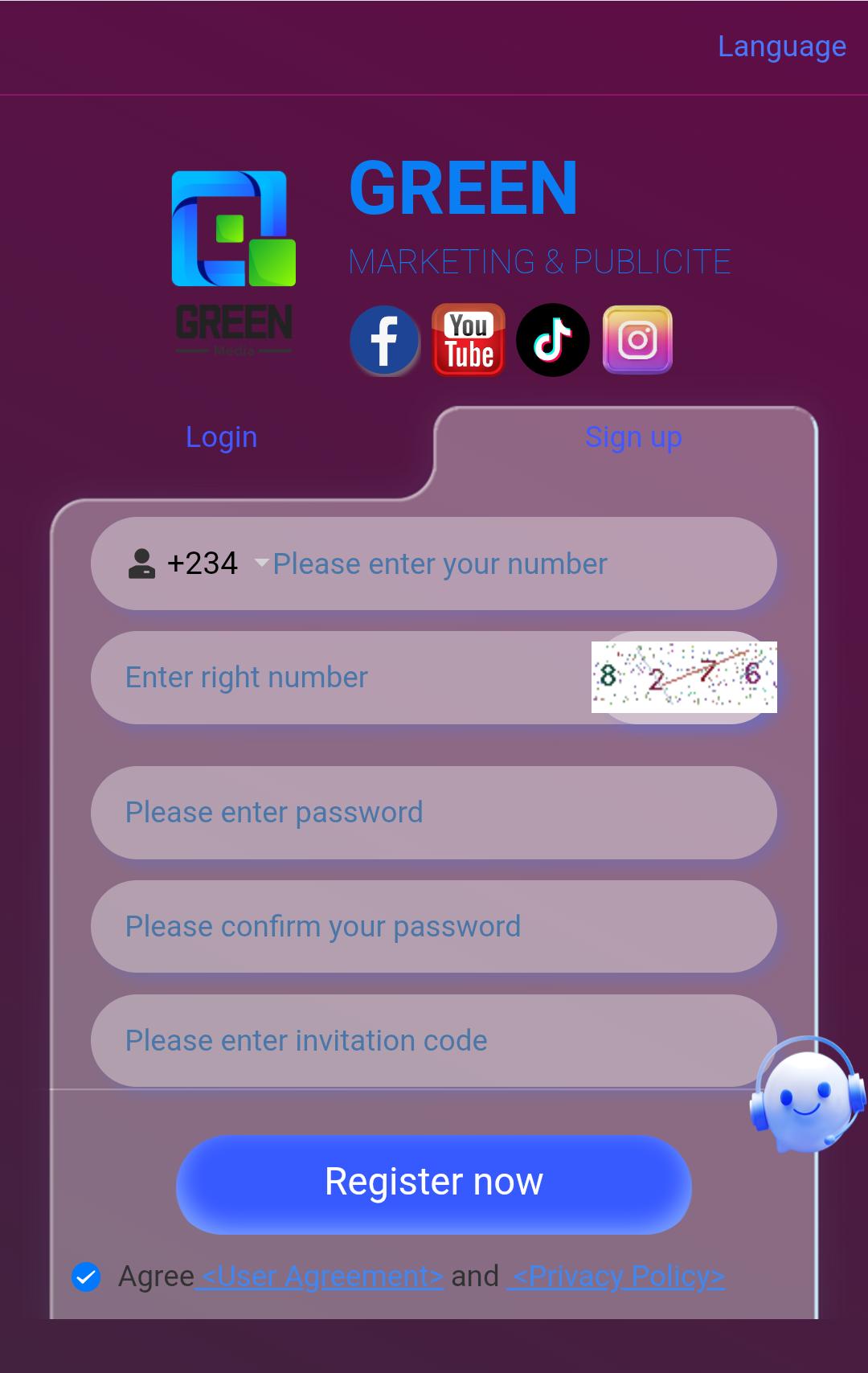868x1373 pixels.
Task: Refresh the captcha image
Action: (x=684, y=677)
